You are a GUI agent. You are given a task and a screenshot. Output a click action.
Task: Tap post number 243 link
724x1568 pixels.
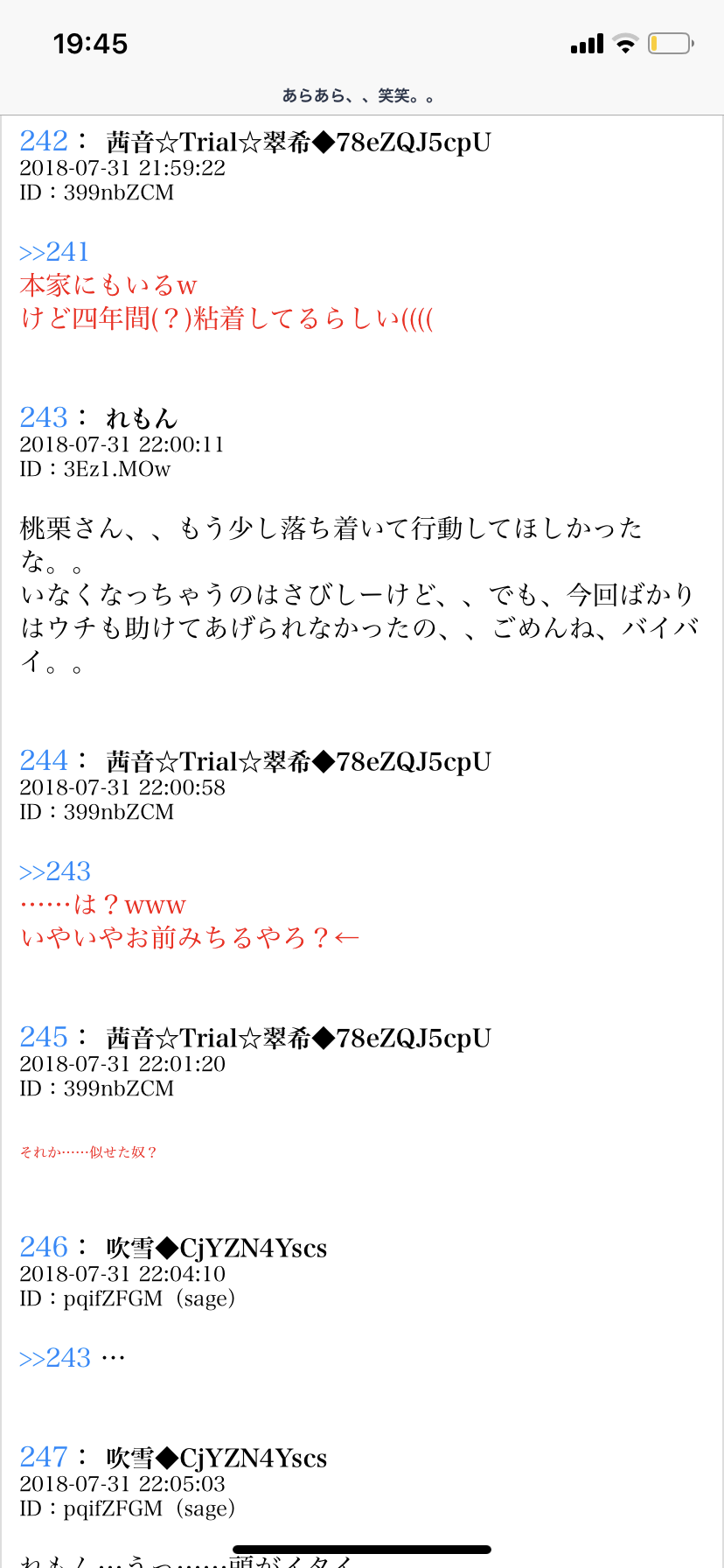pyautogui.click(x=44, y=417)
